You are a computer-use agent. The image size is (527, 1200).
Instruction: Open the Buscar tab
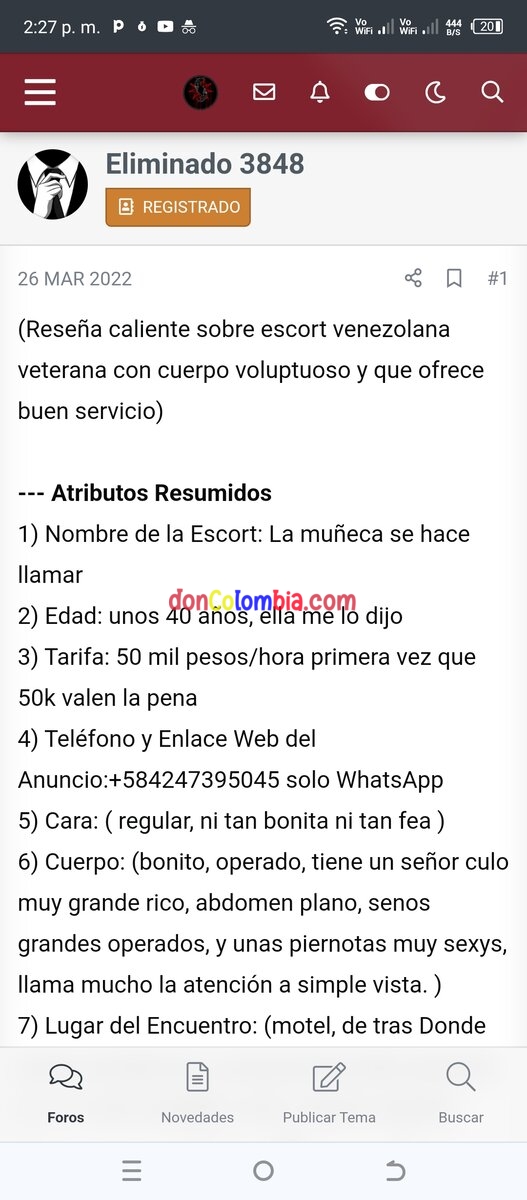[461, 1093]
